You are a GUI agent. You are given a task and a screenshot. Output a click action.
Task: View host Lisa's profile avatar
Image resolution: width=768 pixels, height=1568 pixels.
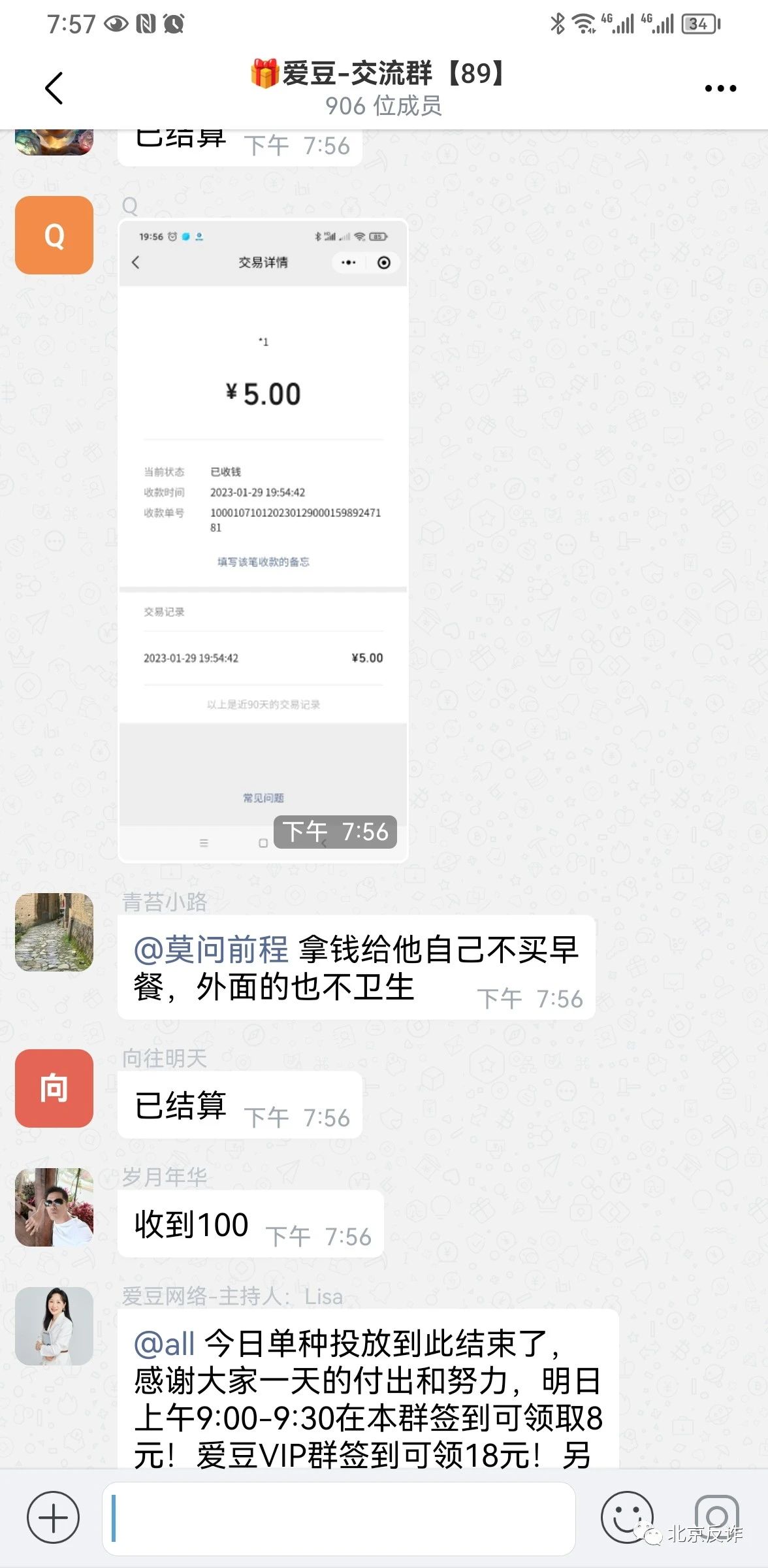pyautogui.click(x=54, y=1326)
